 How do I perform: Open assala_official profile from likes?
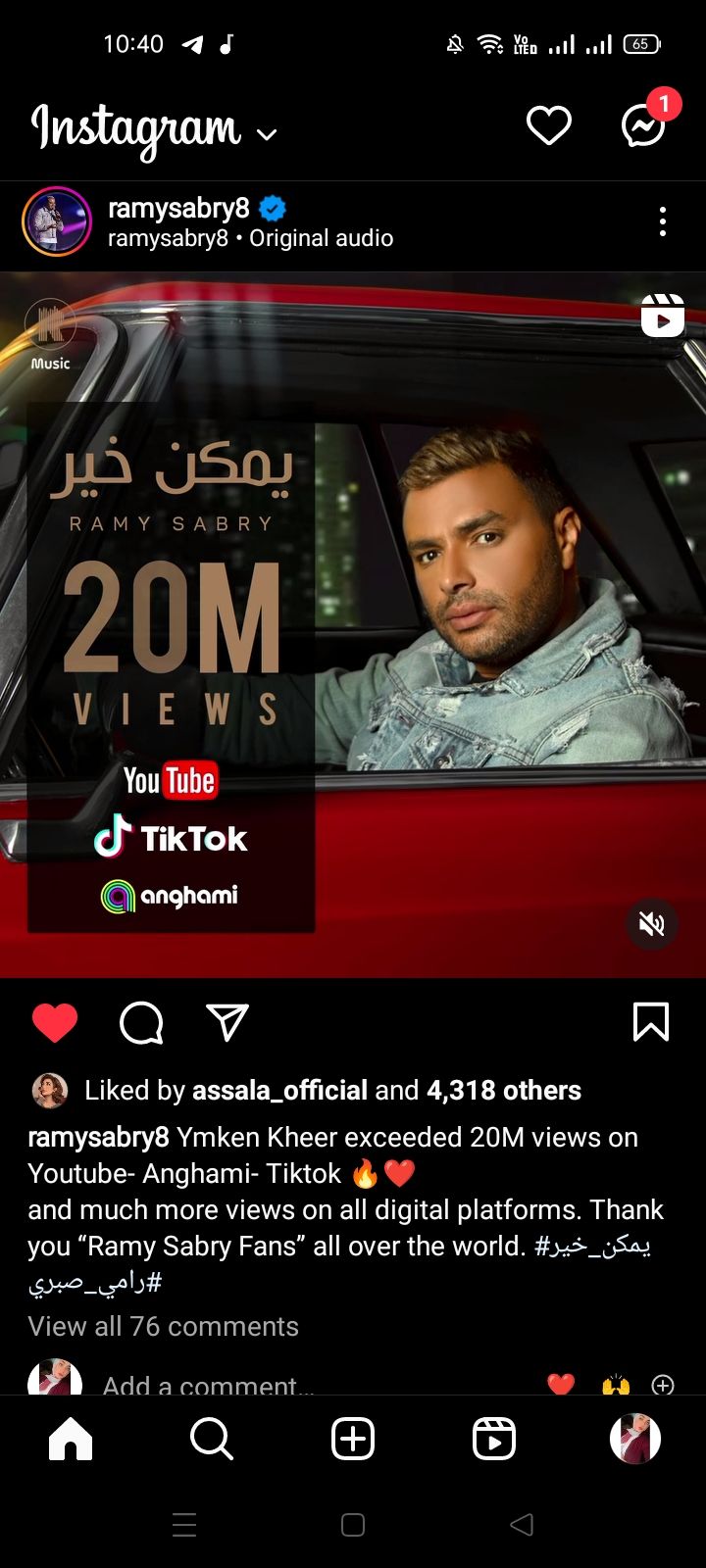pyautogui.click(x=279, y=1090)
